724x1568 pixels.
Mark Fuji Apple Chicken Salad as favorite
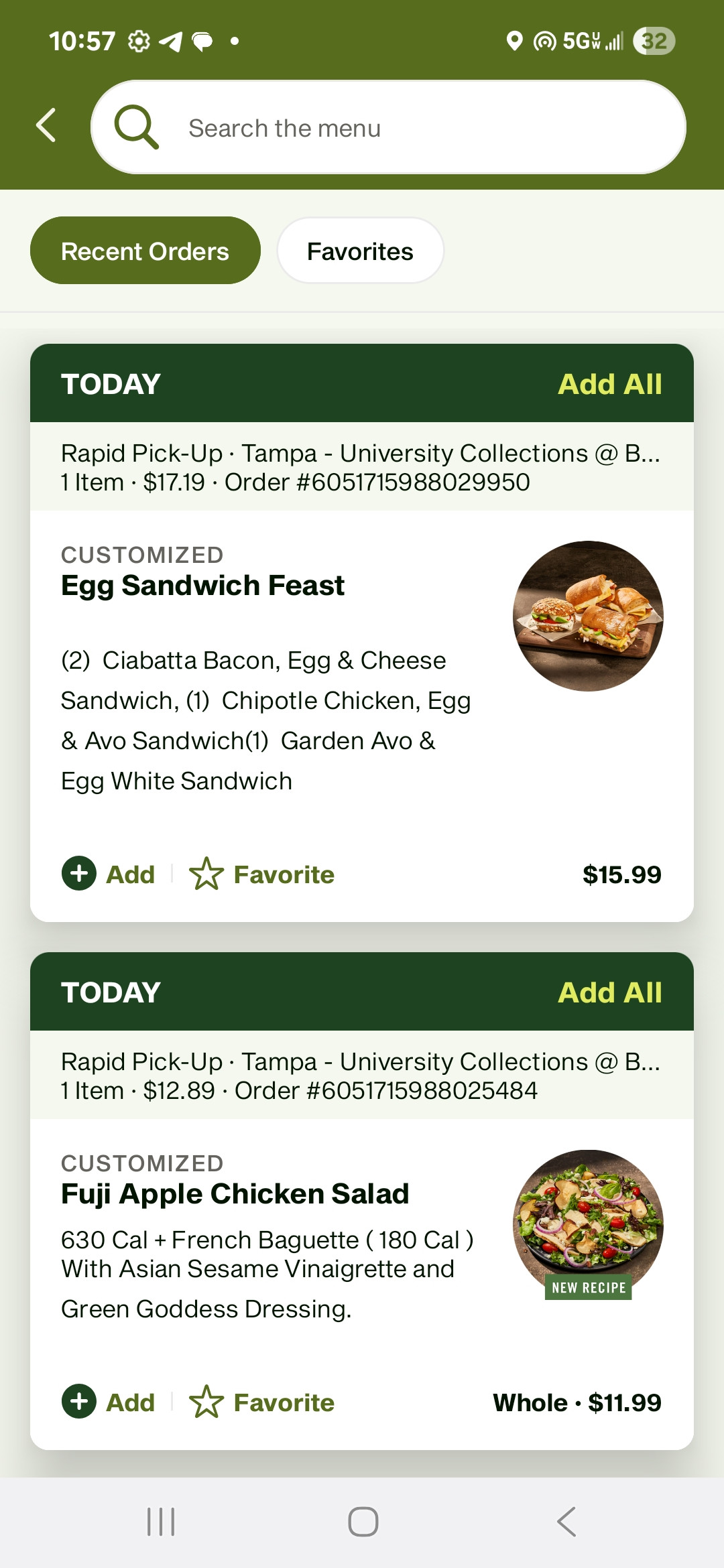(x=262, y=1402)
